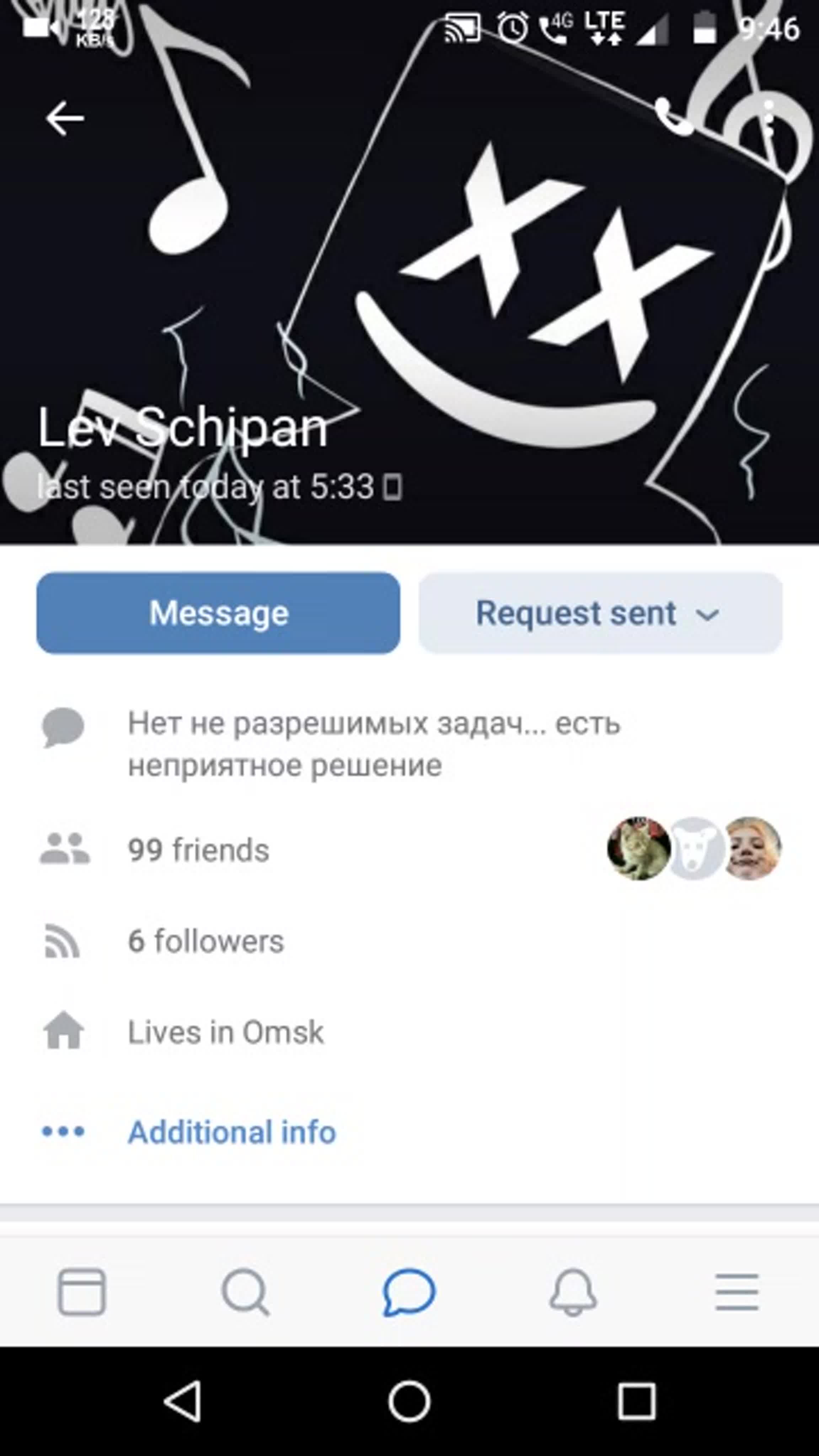This screenshot has height=1456, width=819.
Task: Switch to the news feed tab
Action: click(82, 1292)
